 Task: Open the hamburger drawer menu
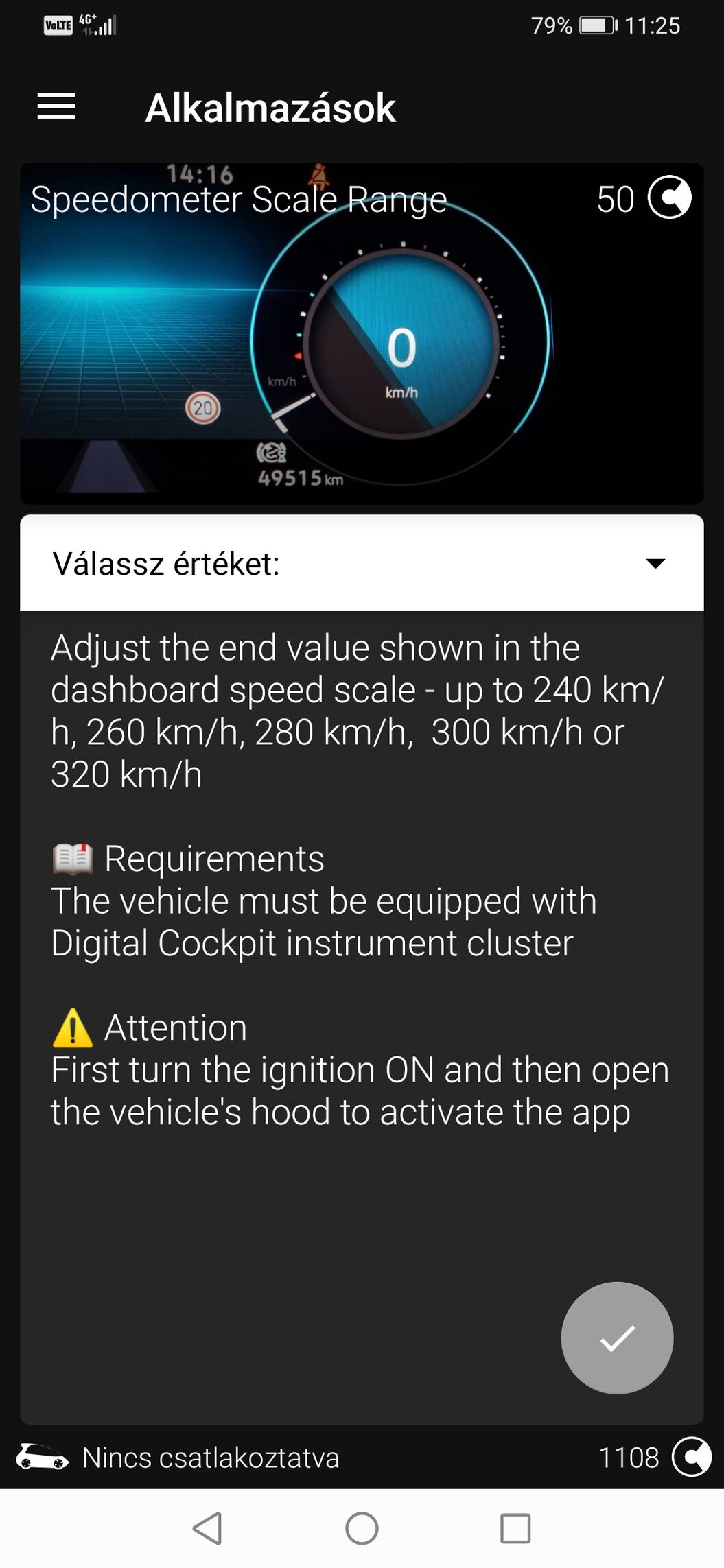56,107
